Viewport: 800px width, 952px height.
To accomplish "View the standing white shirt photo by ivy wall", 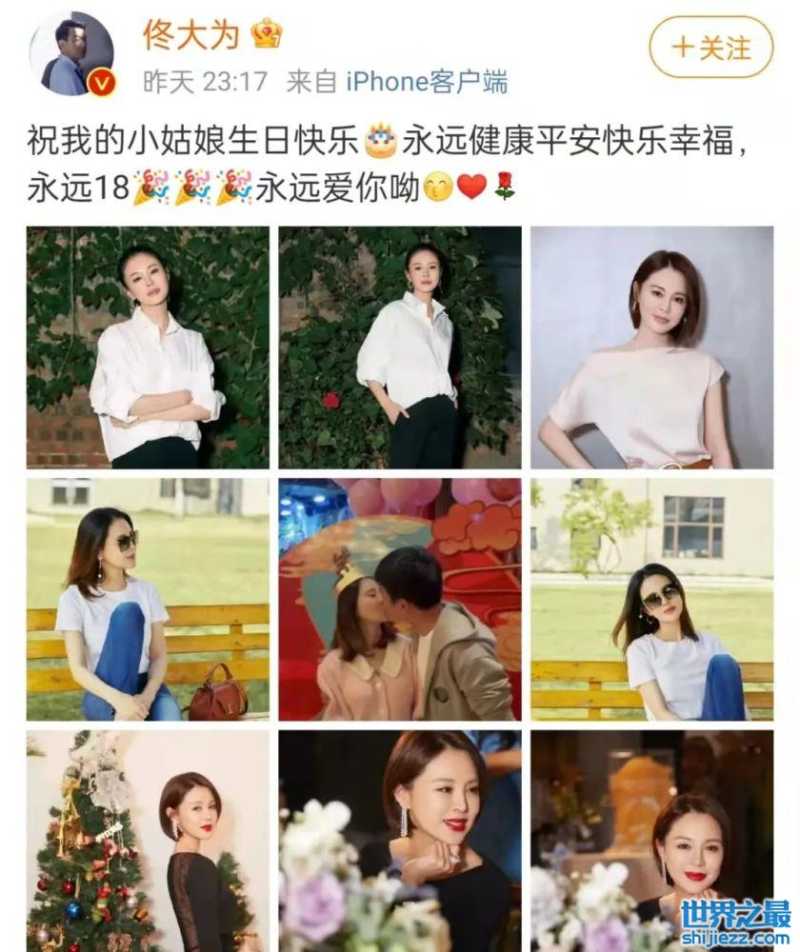I will pos(400,347).
